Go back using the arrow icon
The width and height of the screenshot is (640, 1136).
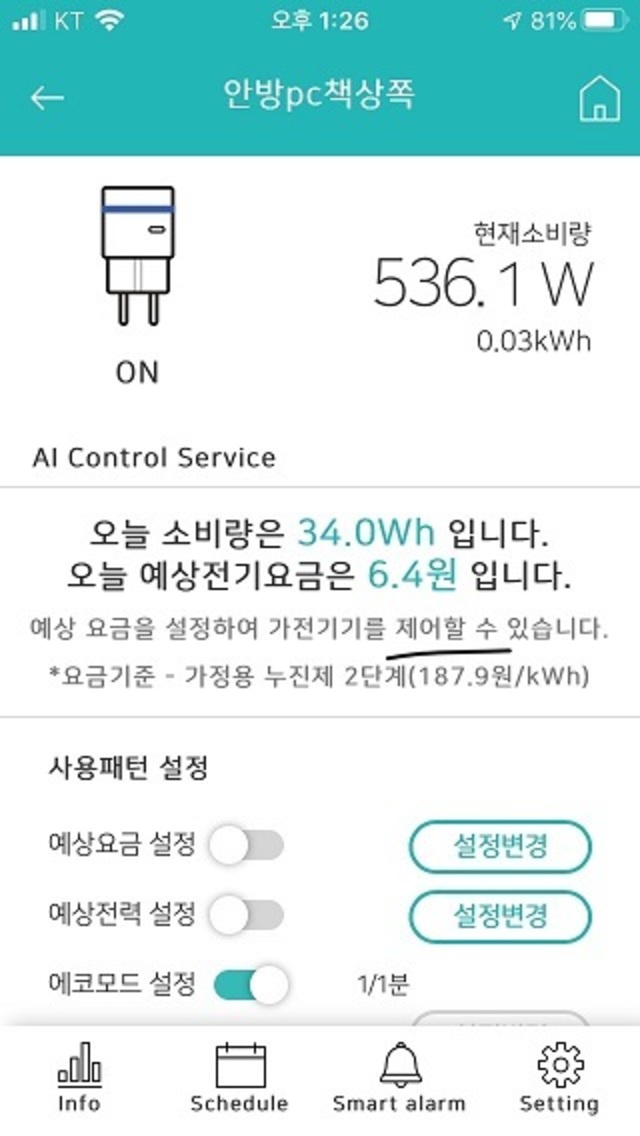coord(47,97)
